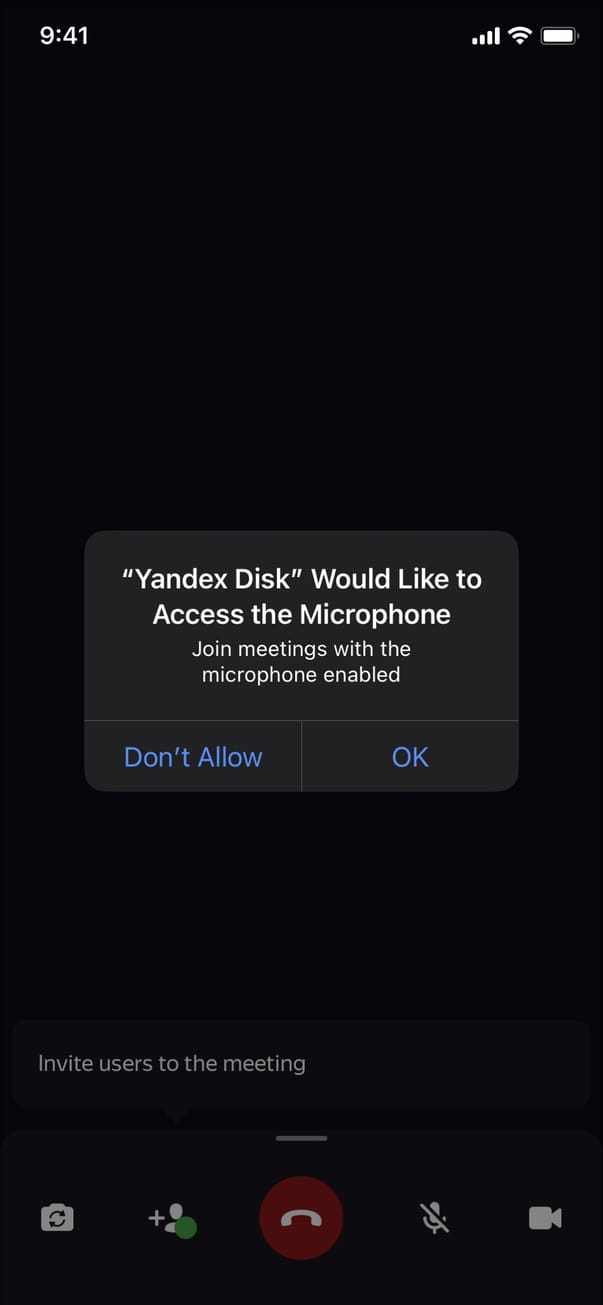The width and height of the screenshot is (603, 1305).
Task: End the call with the red hang-up button
Action: tap(301, 1218)
